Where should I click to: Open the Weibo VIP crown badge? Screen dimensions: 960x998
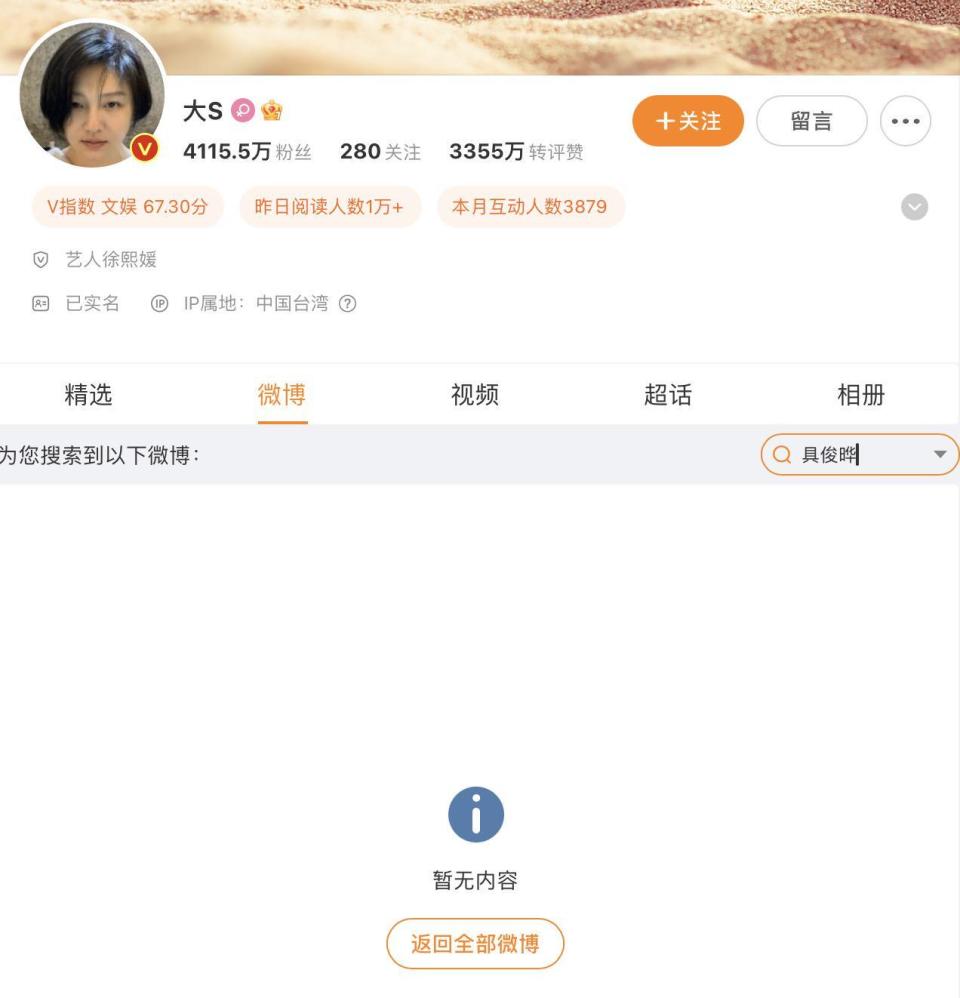272,110
